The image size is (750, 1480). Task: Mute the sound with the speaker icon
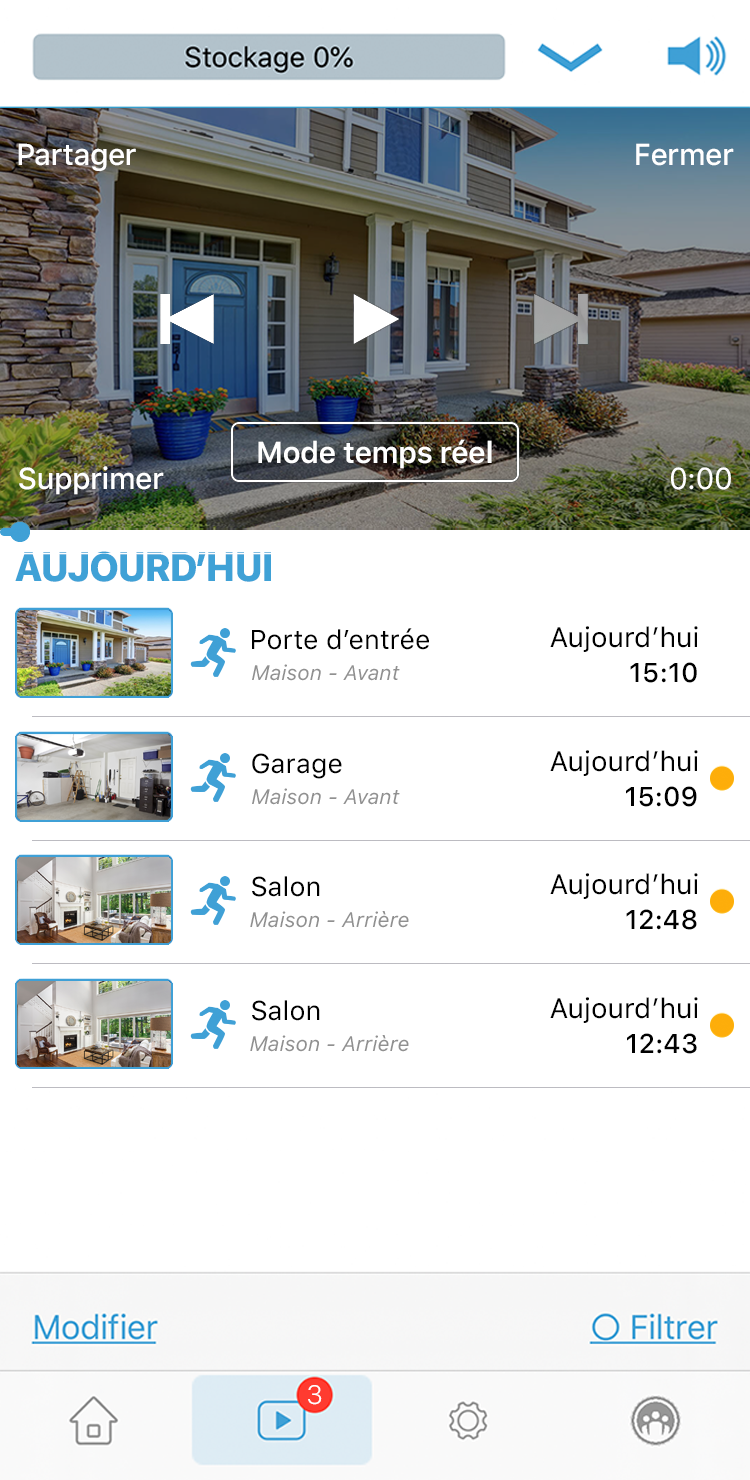click(x=696, y=57)
